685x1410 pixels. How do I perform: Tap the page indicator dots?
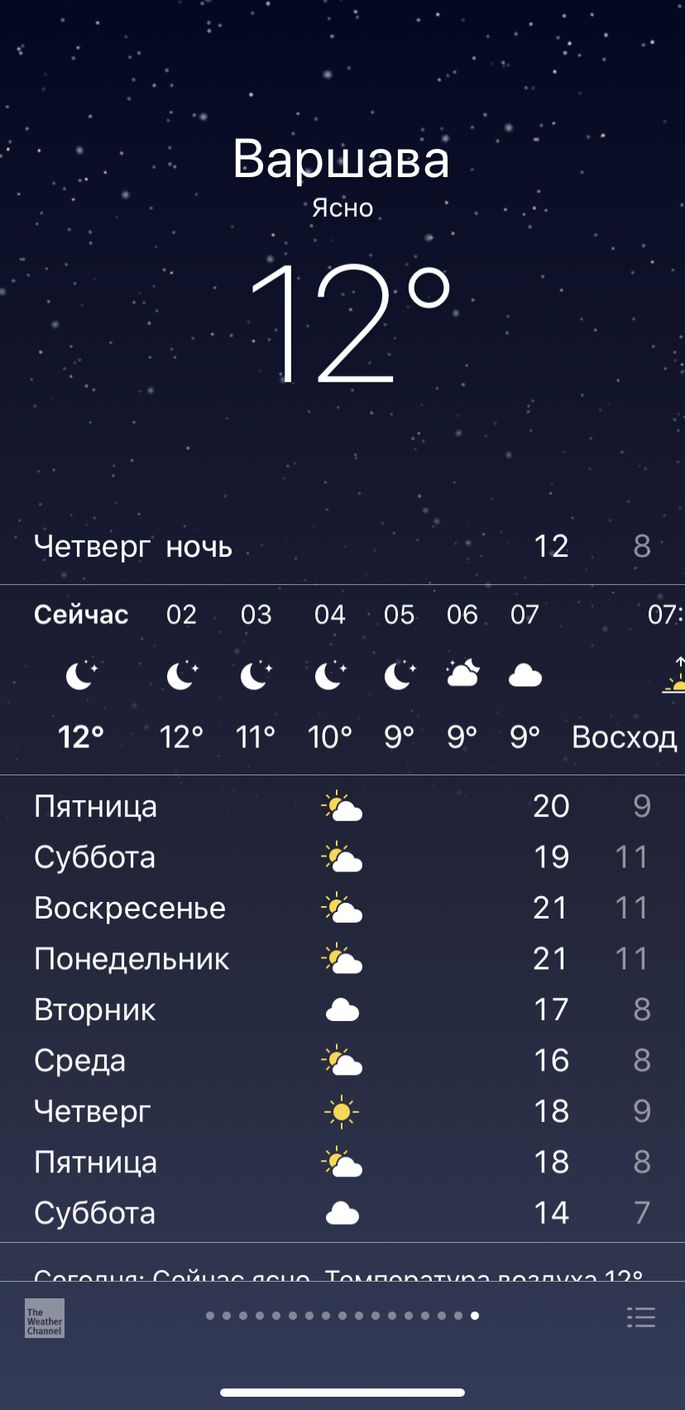pos(342,1316)
